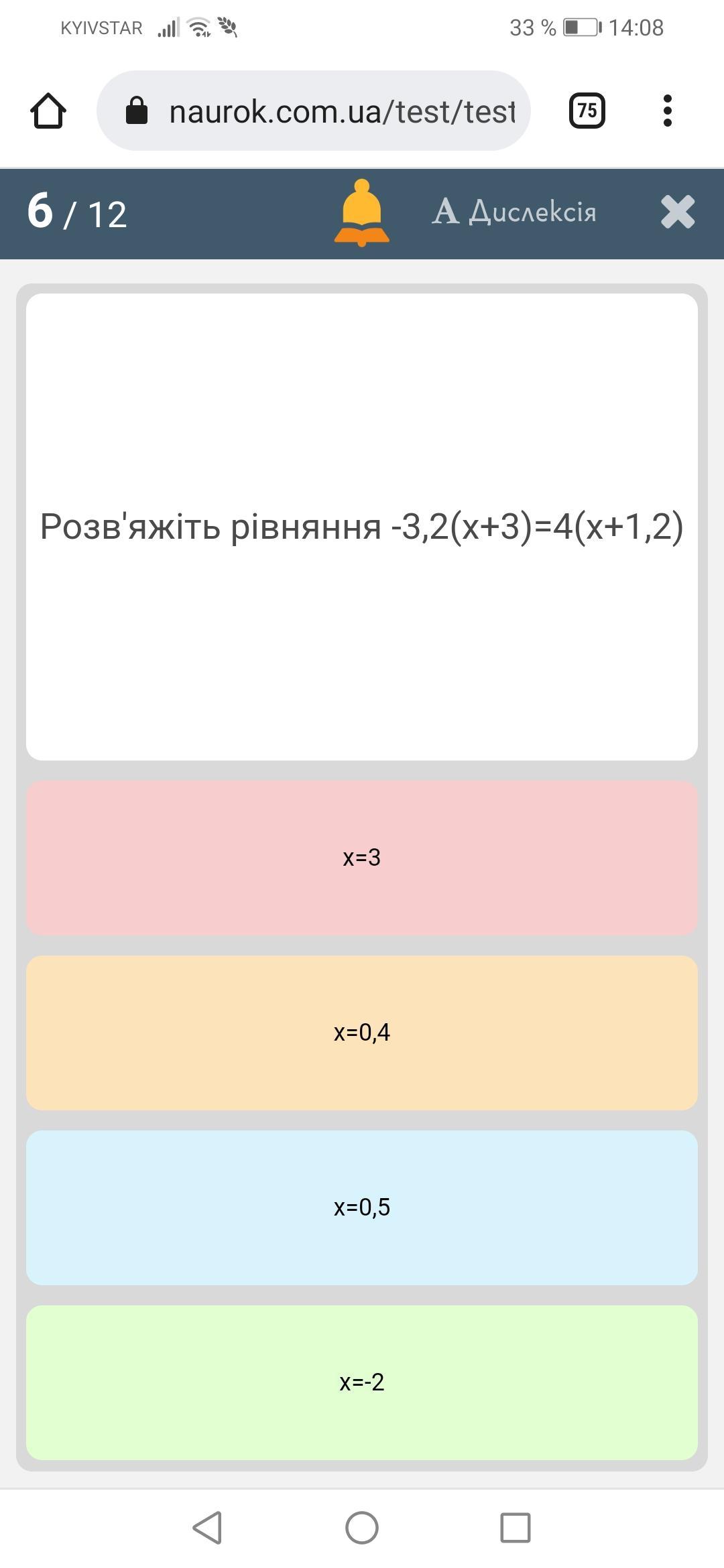724x1568 pixels.
Task: Enable the Дислексія font mode
Action: 514,212
